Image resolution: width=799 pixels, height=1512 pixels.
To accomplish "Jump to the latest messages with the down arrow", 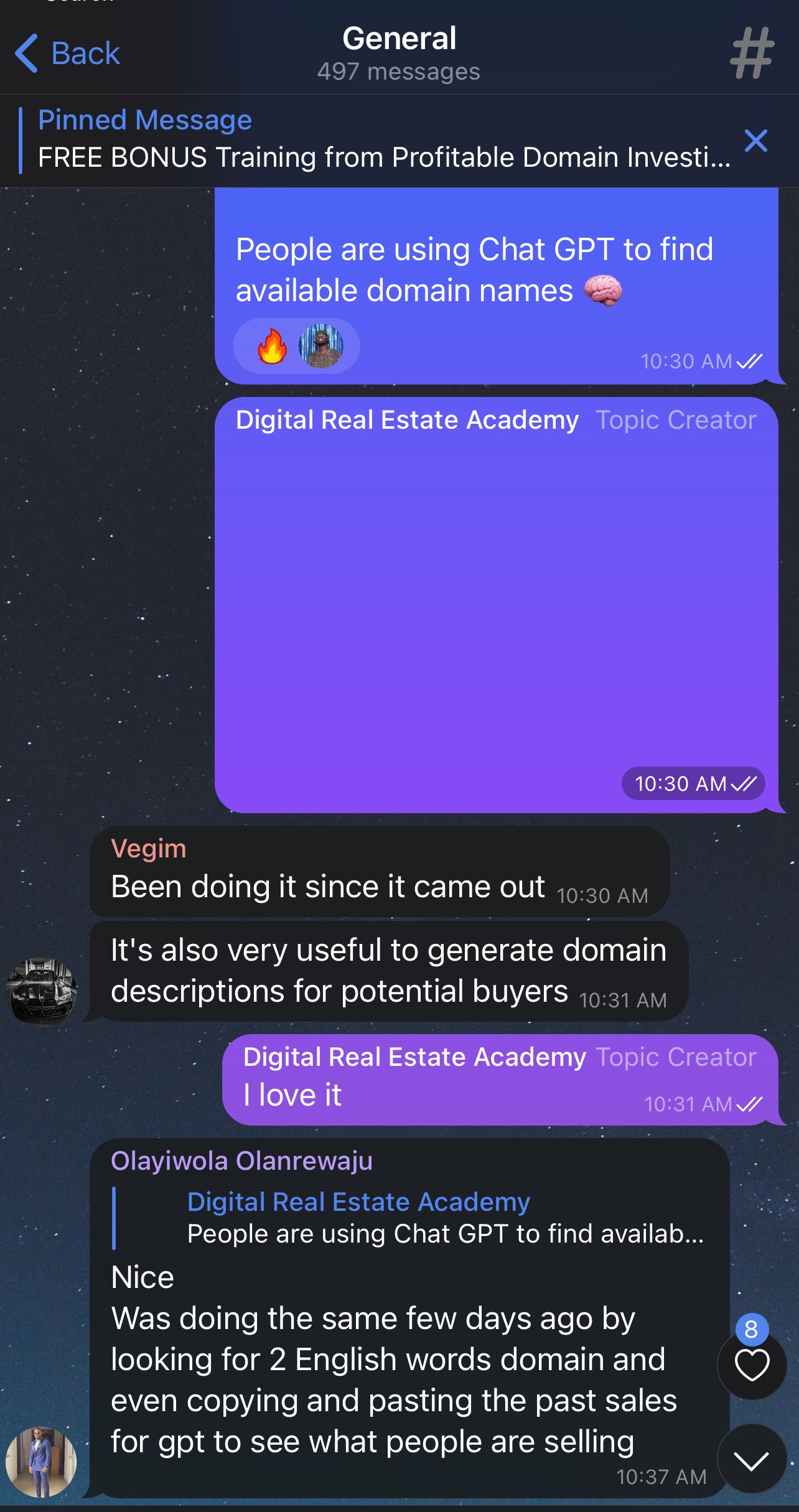I will pos(752,1460).
